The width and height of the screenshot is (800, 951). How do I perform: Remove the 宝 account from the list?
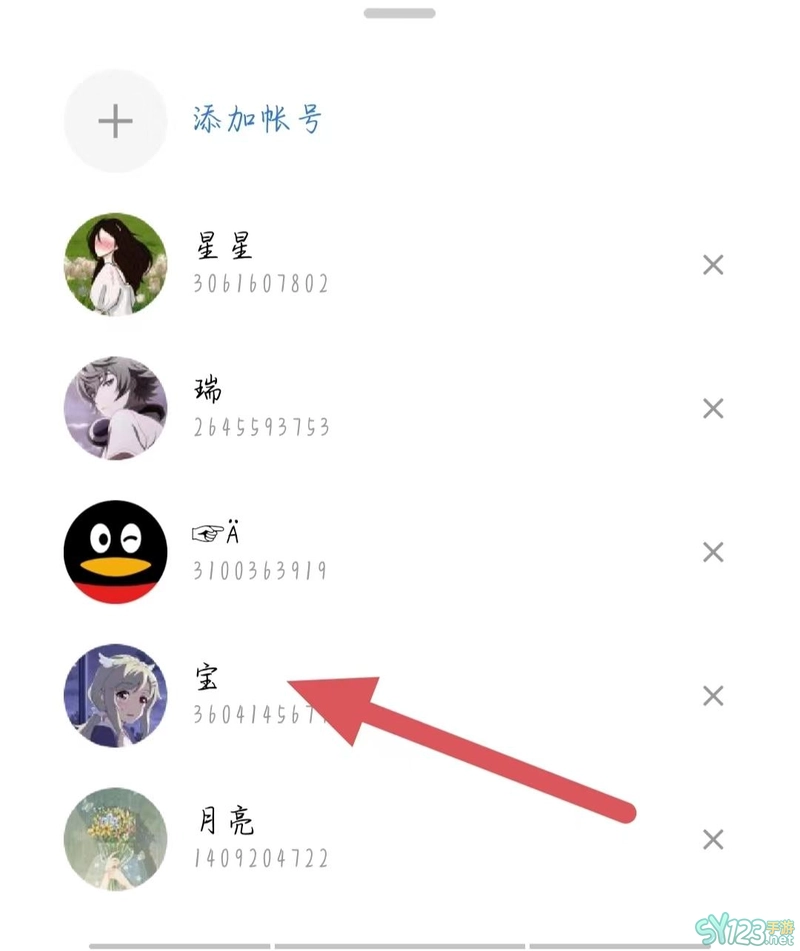point(712,695)
